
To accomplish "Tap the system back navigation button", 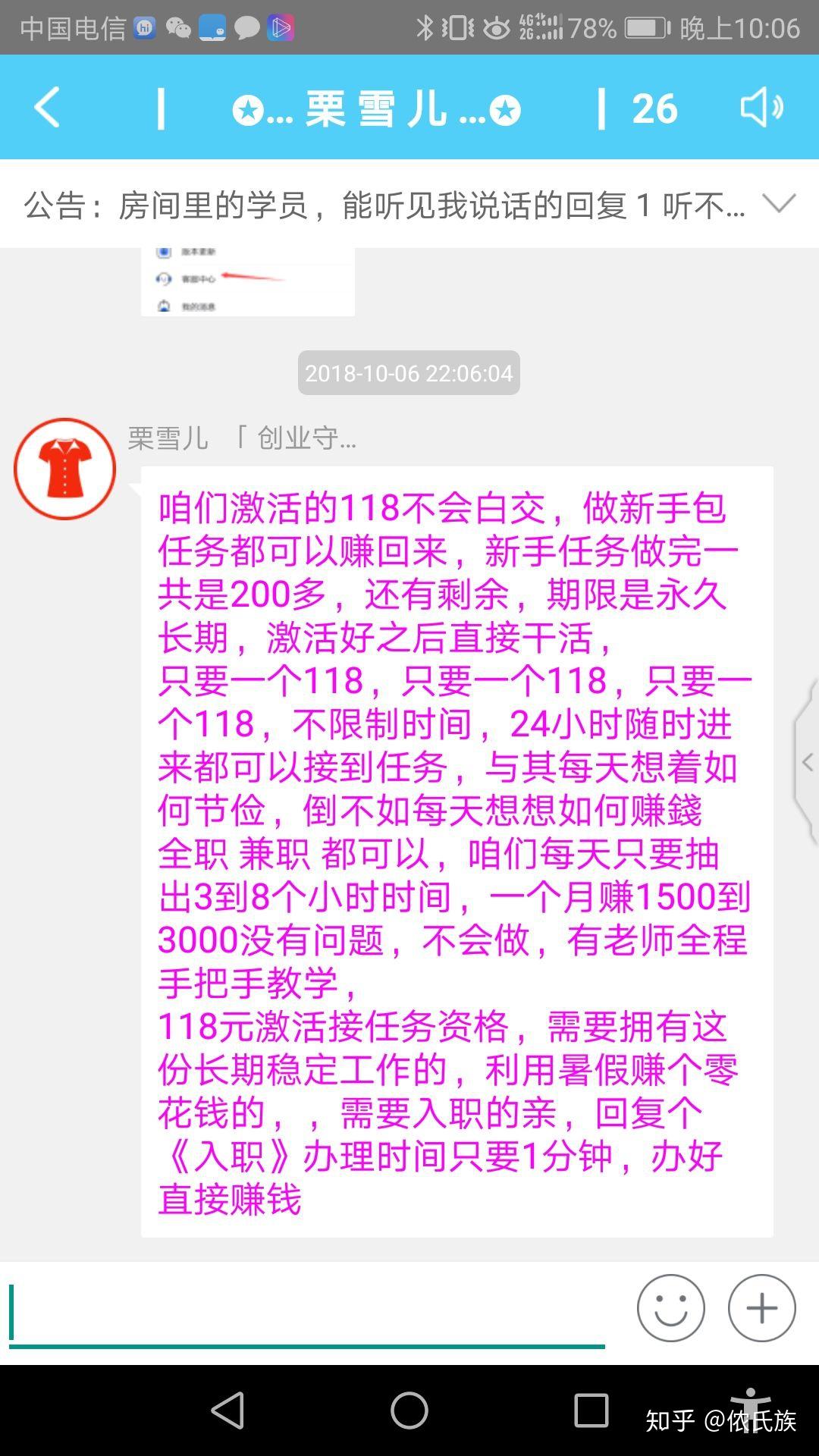I will pos(227,1410).
